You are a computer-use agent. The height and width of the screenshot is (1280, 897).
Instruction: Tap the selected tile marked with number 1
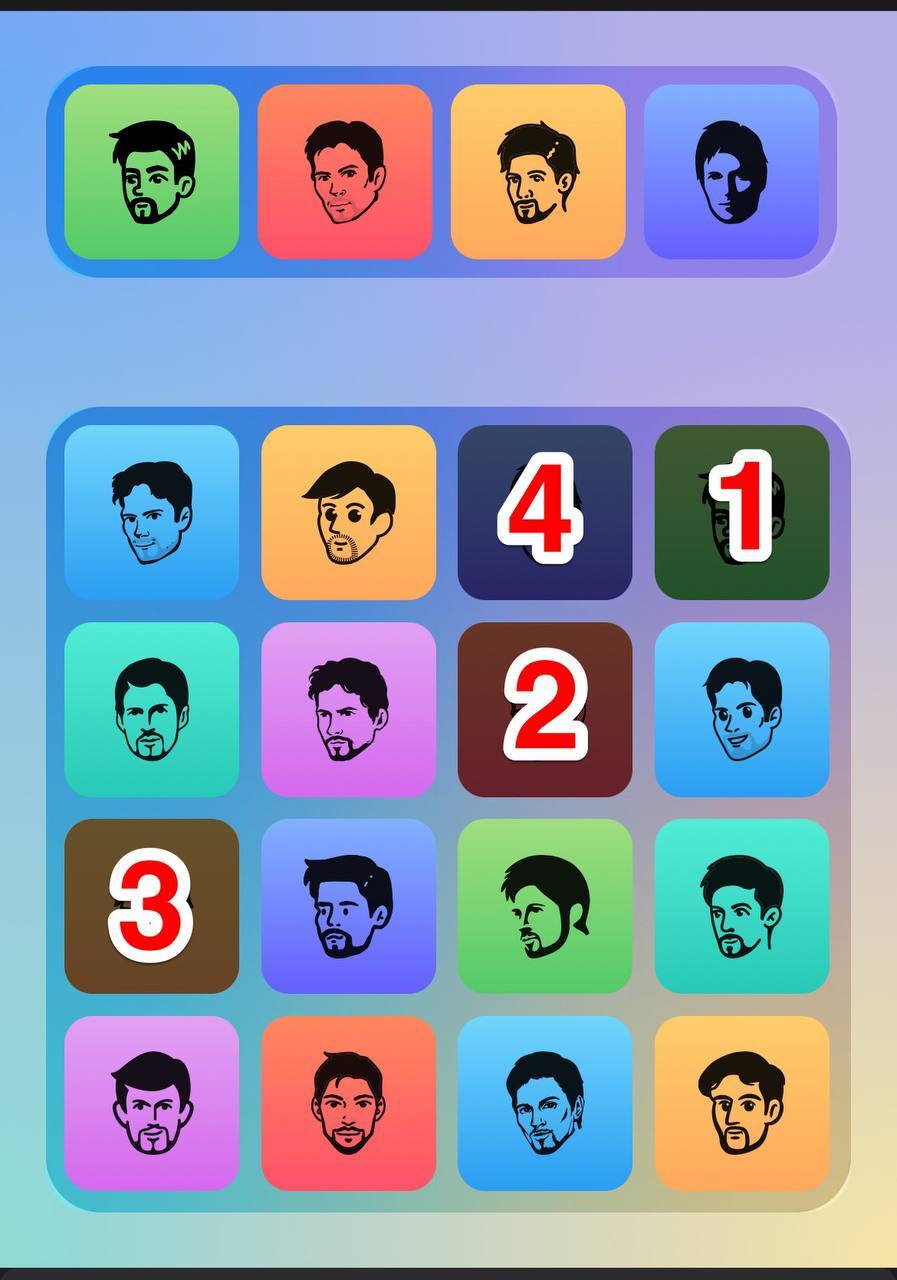coord(742,512)
